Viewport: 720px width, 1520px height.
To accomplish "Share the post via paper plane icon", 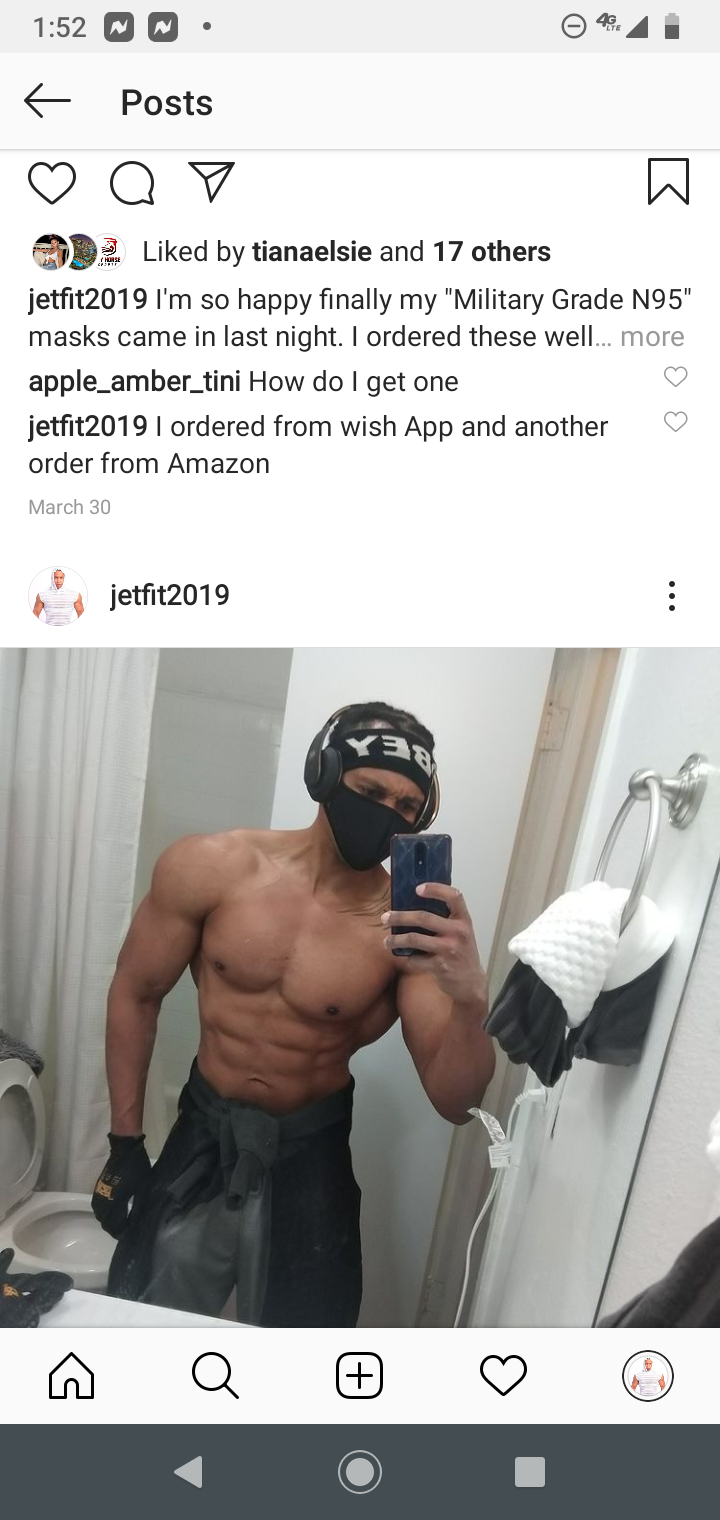I will [212, 183].
